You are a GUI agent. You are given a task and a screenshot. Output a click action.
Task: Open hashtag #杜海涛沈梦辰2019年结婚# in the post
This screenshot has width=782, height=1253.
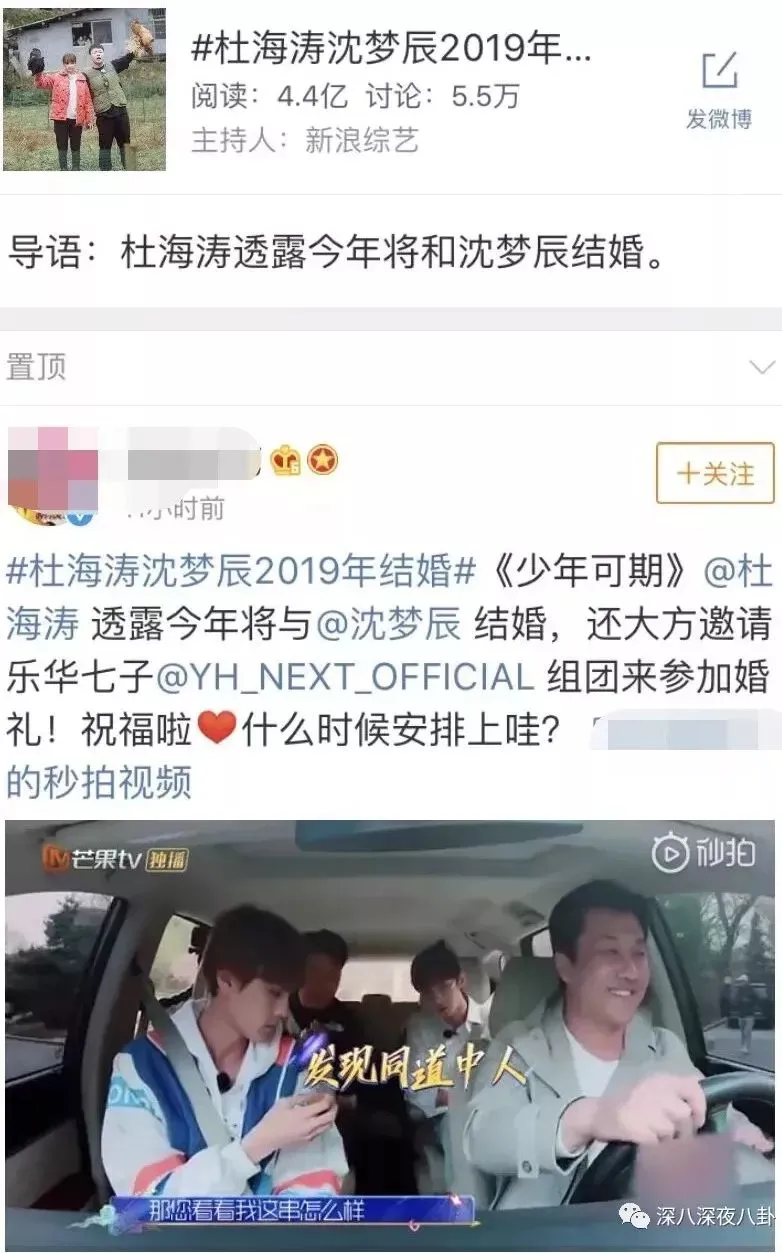click(x=242, y=572)
